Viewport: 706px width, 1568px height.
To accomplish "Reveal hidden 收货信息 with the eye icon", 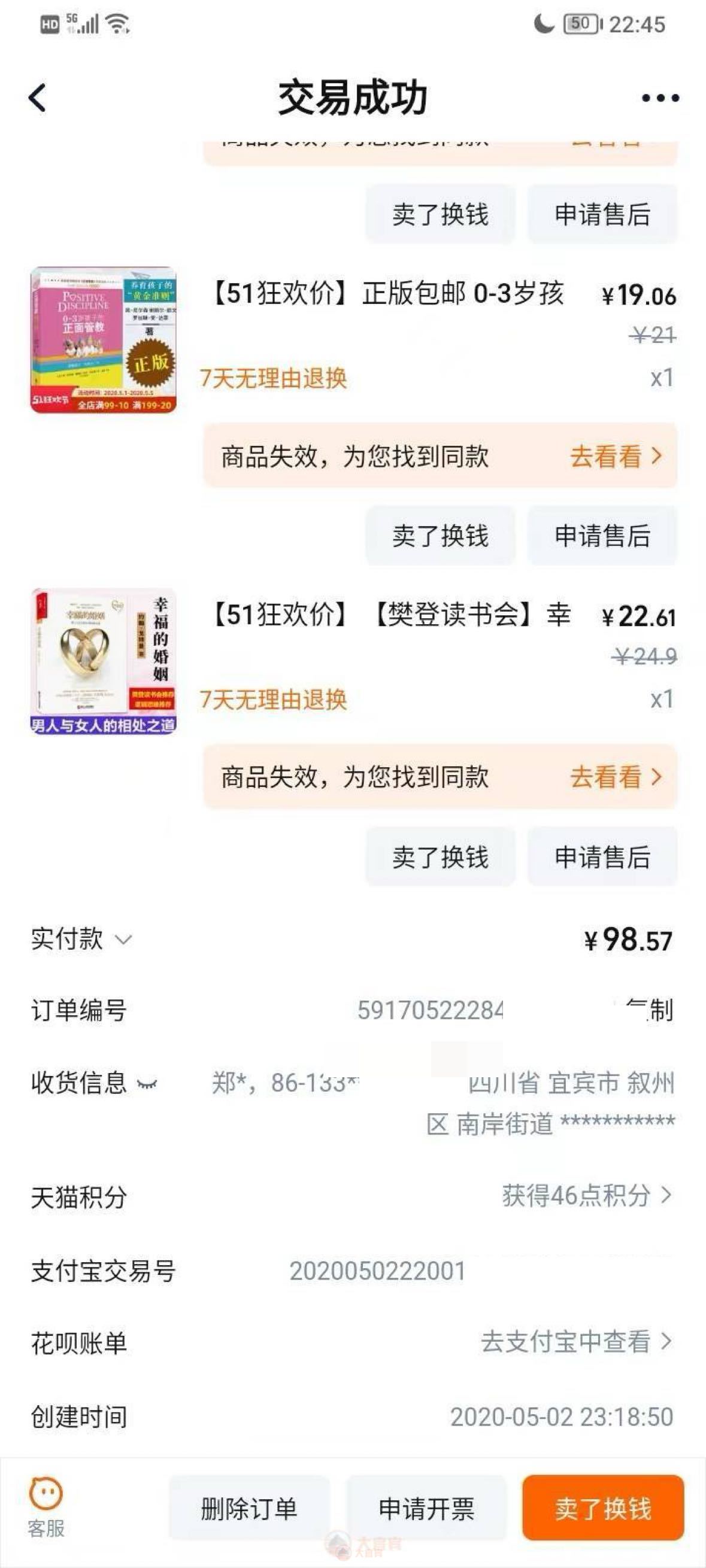I will click(147, 1083).
